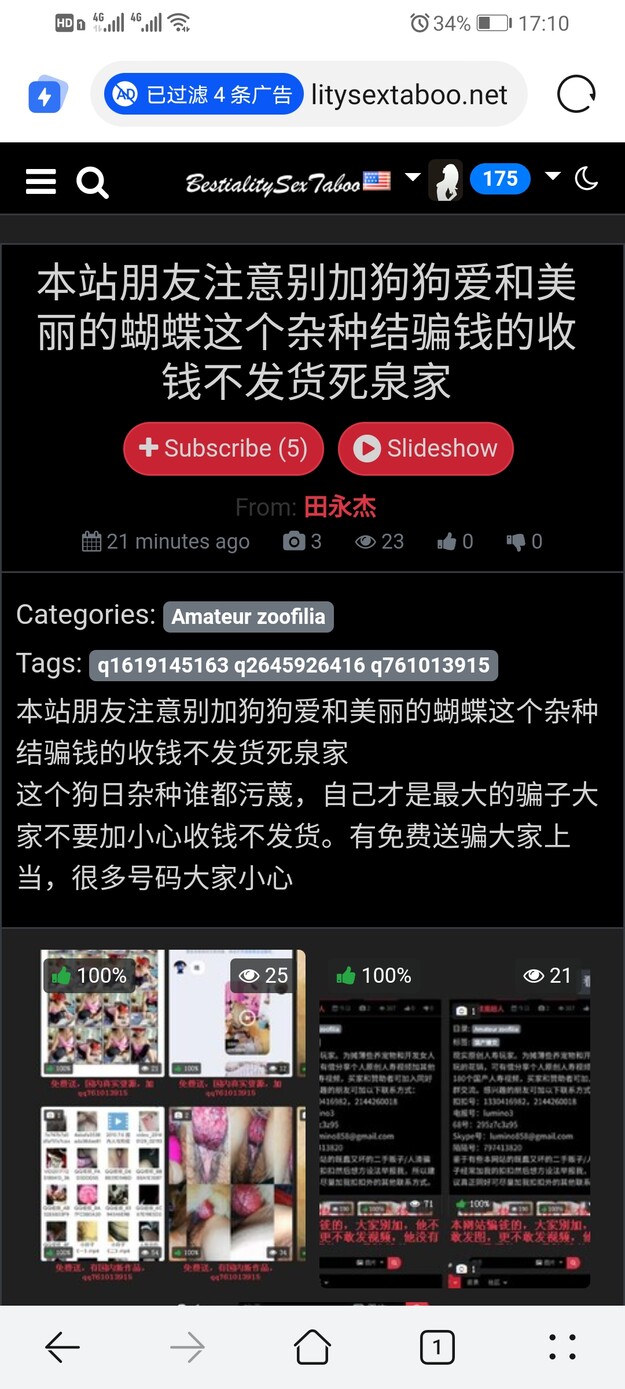
Task: Open the browser tabs switcher
Action: [437, 1347]
